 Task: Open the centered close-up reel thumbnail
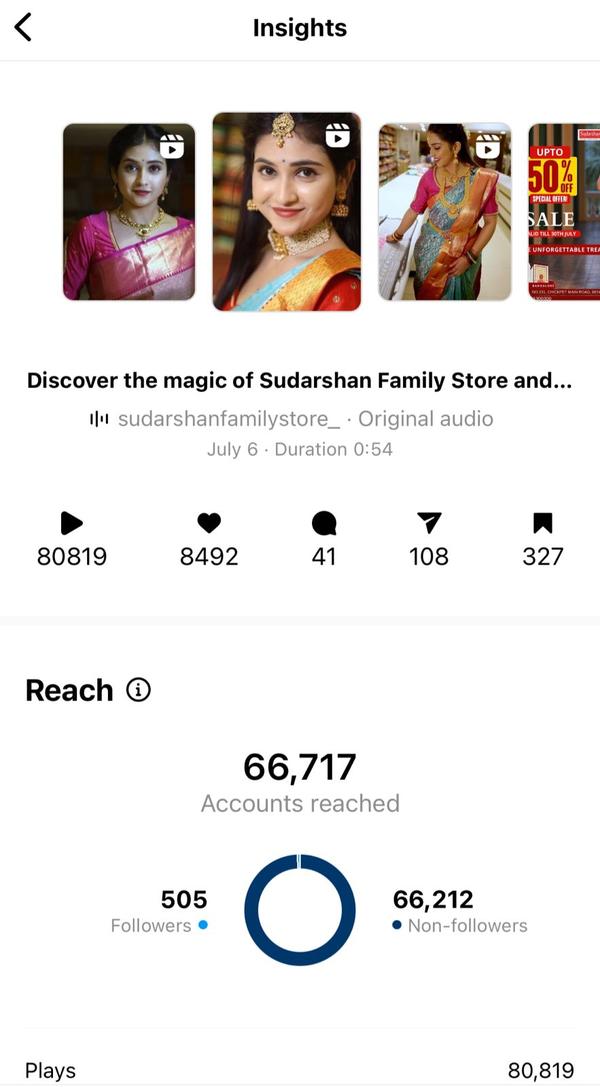tap(286, 211)
